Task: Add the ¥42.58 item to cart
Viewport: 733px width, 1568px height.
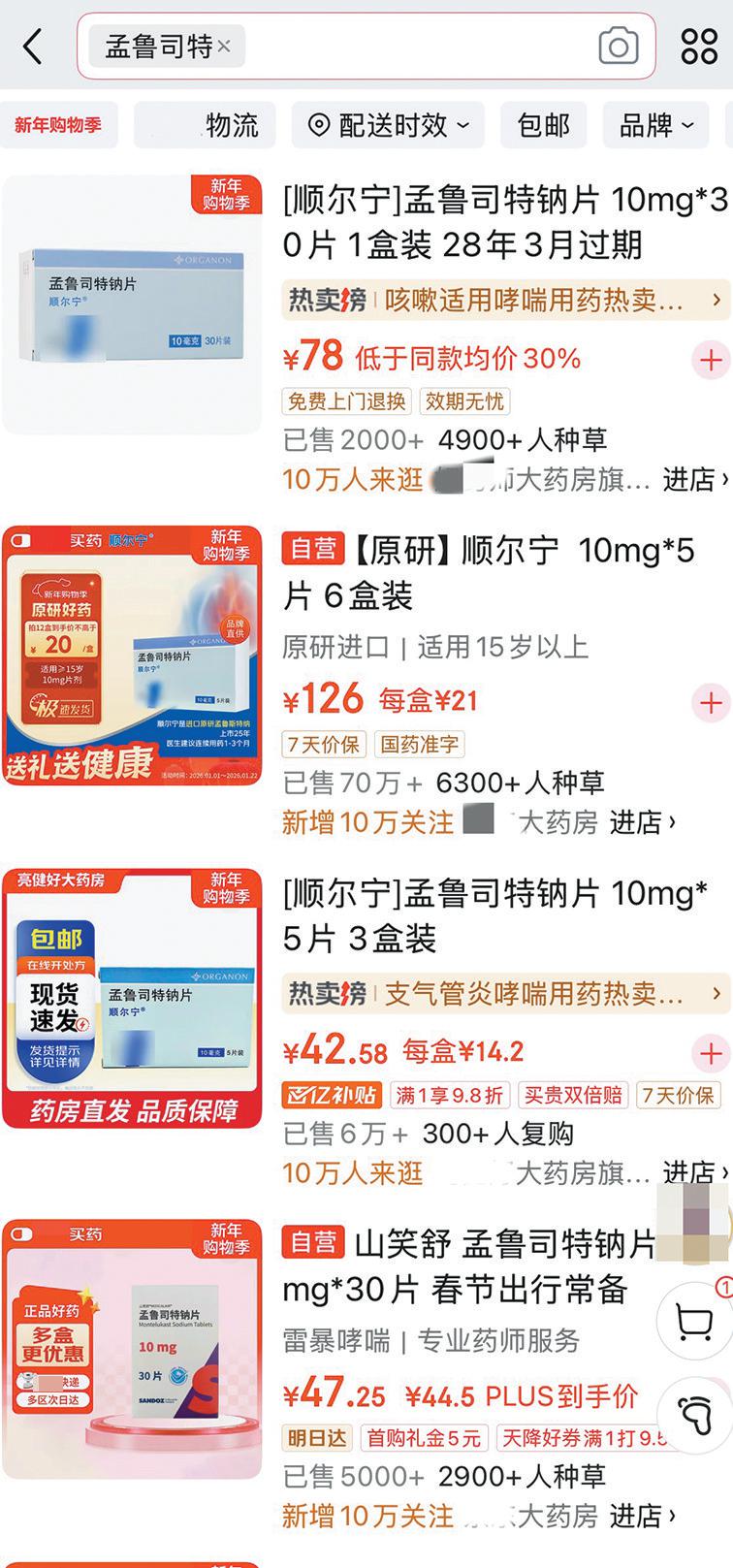Action: click(711, 1052)
